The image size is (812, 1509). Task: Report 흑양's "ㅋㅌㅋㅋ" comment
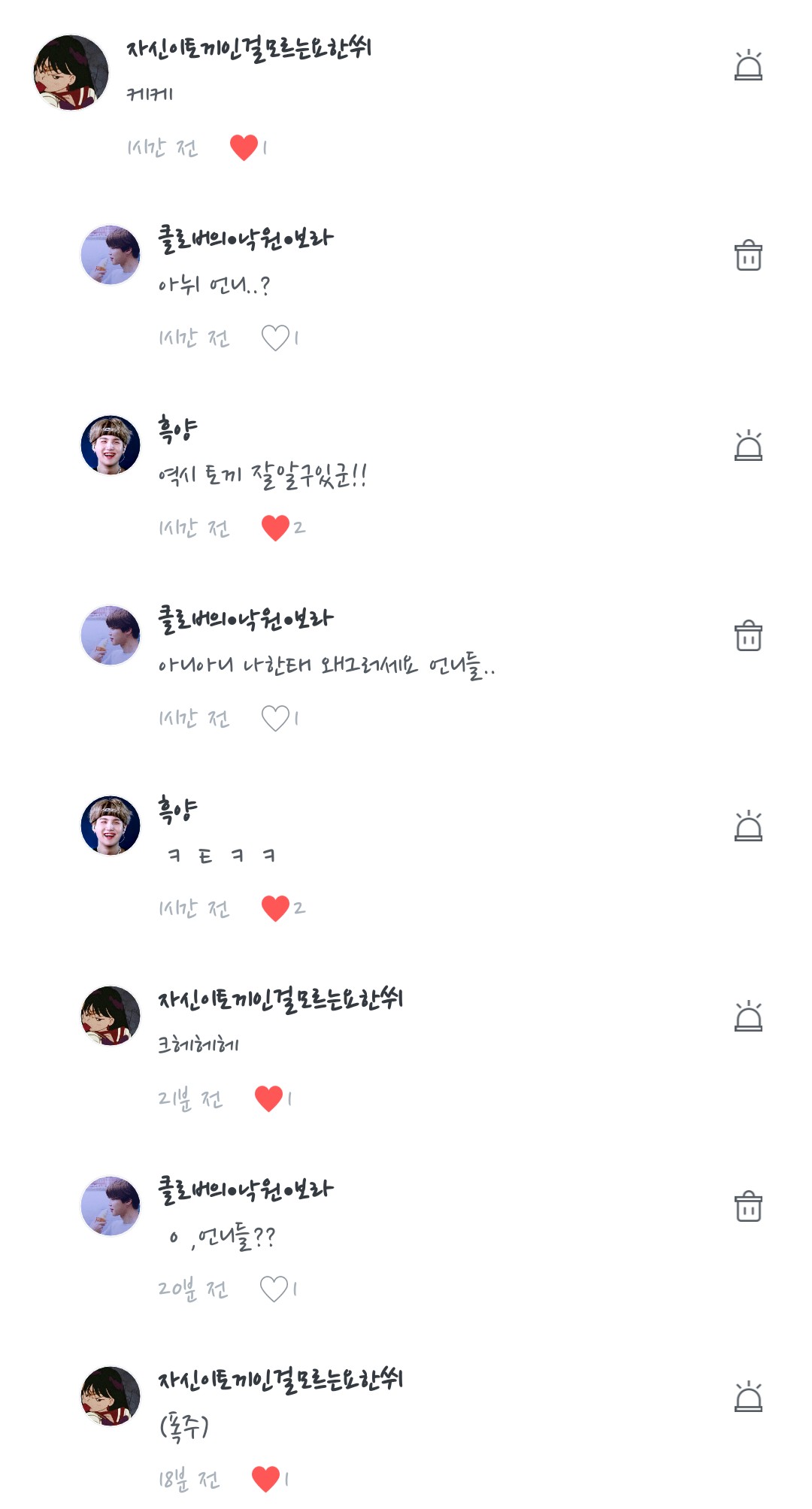748,826
